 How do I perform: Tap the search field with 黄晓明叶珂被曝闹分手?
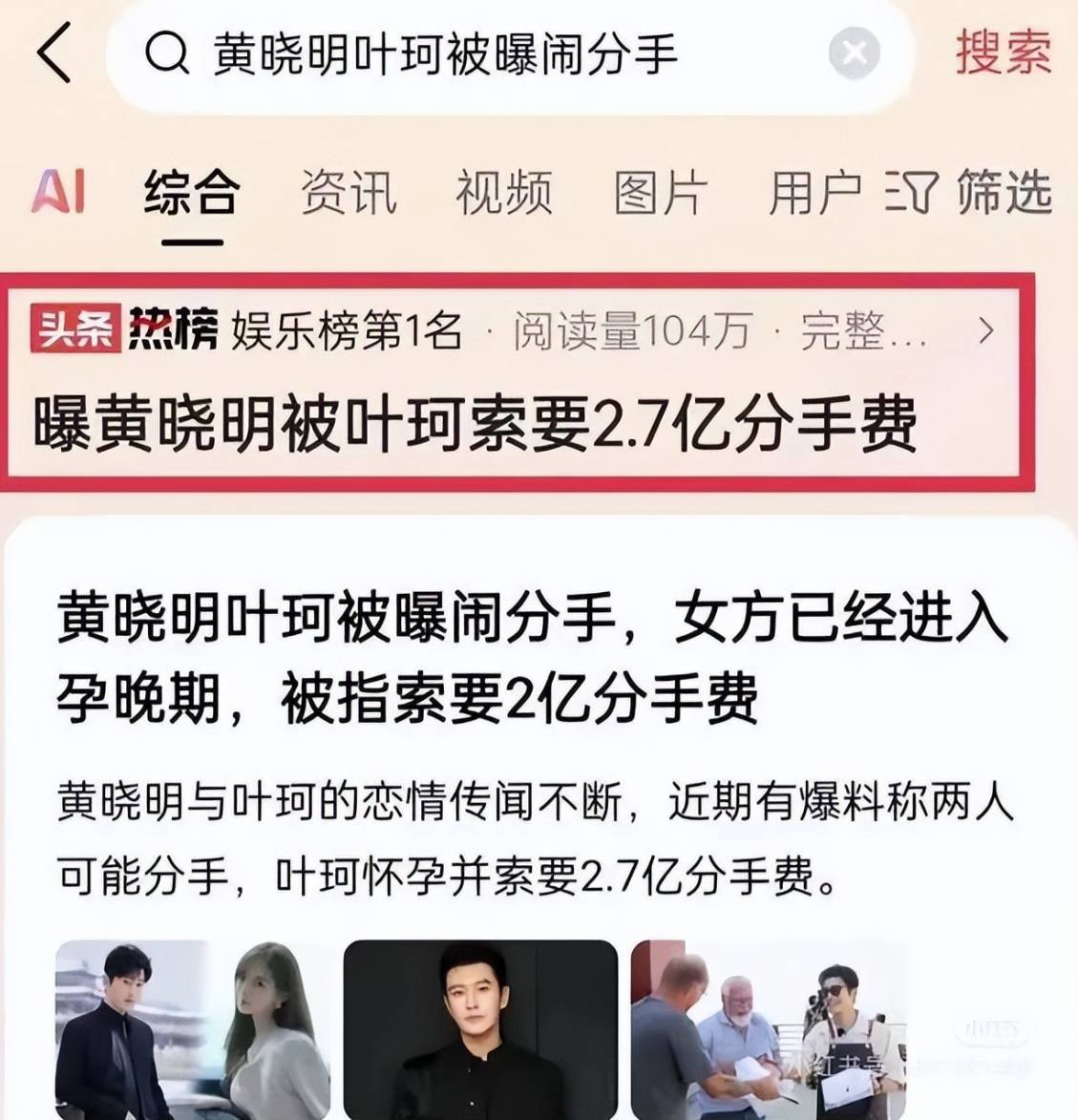(x=477, y=54)
